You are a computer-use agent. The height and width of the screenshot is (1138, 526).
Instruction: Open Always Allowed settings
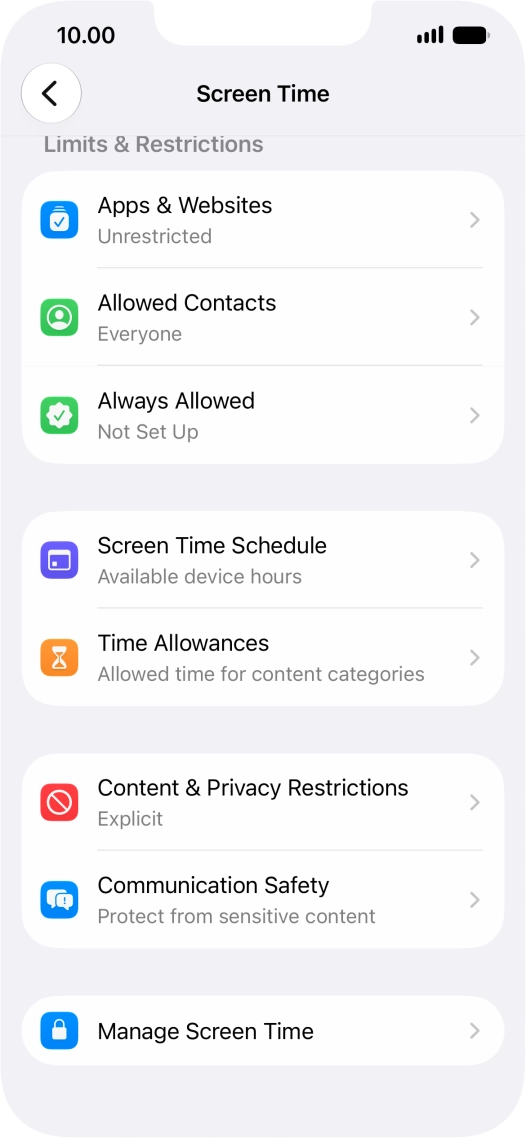[263, 415]
